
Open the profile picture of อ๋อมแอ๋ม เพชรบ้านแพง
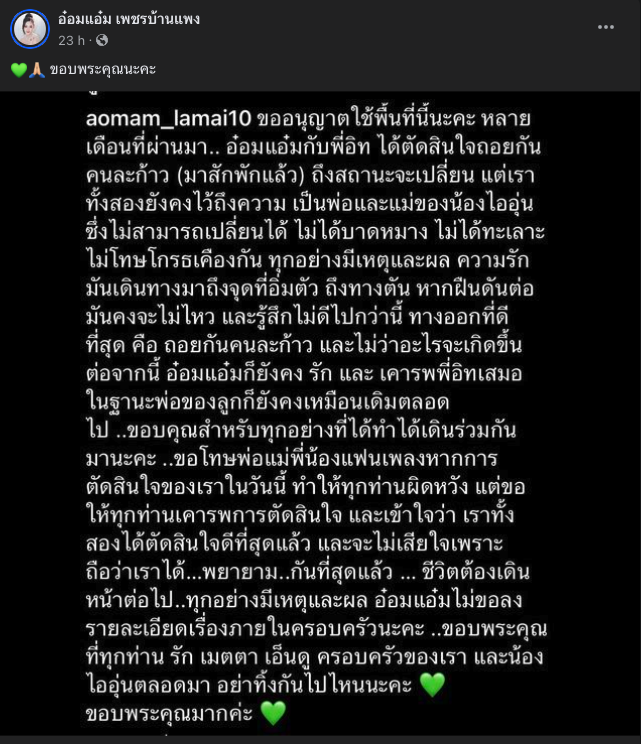pos(30,29)
